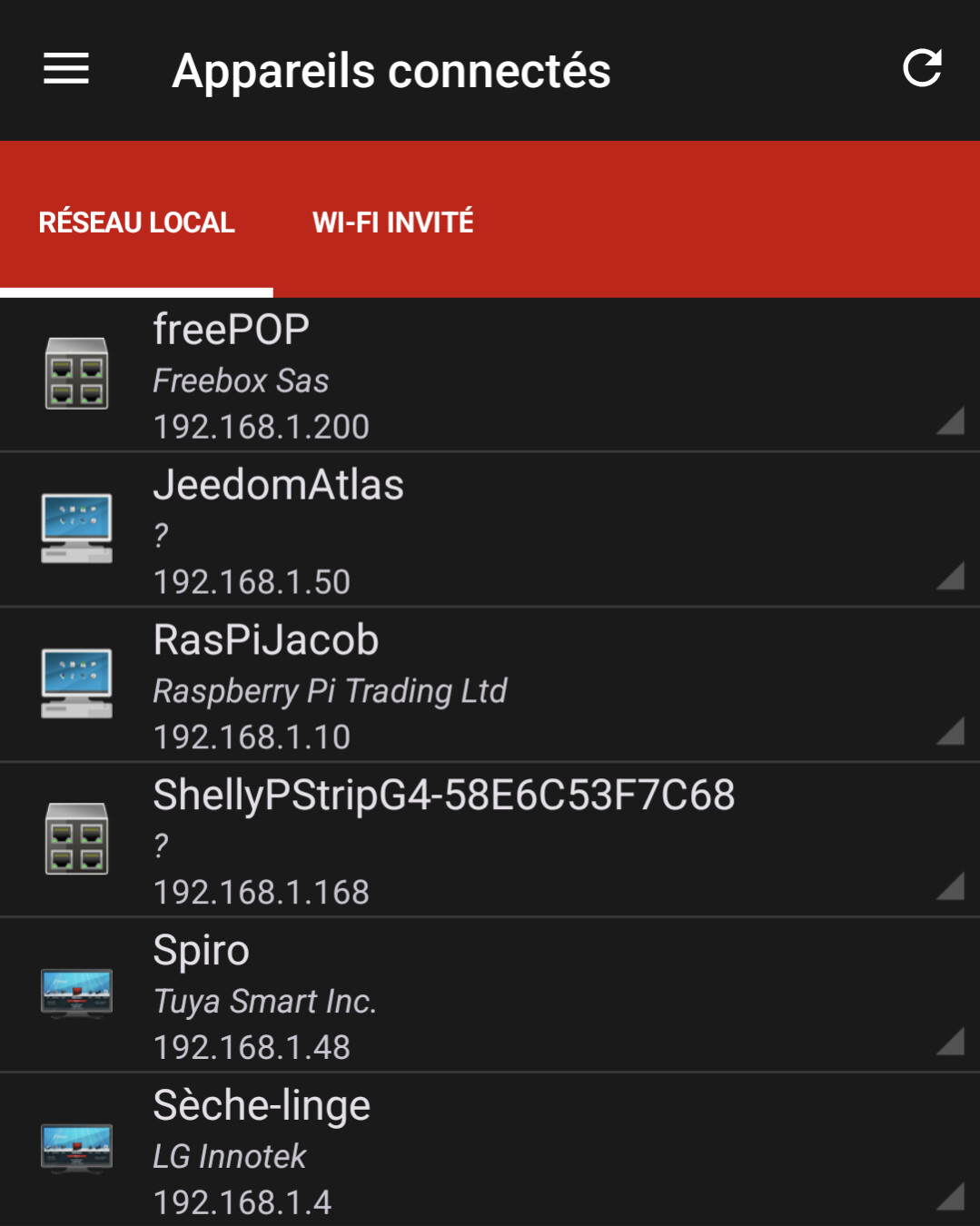Refresh the connected devices list

[922, 69]
